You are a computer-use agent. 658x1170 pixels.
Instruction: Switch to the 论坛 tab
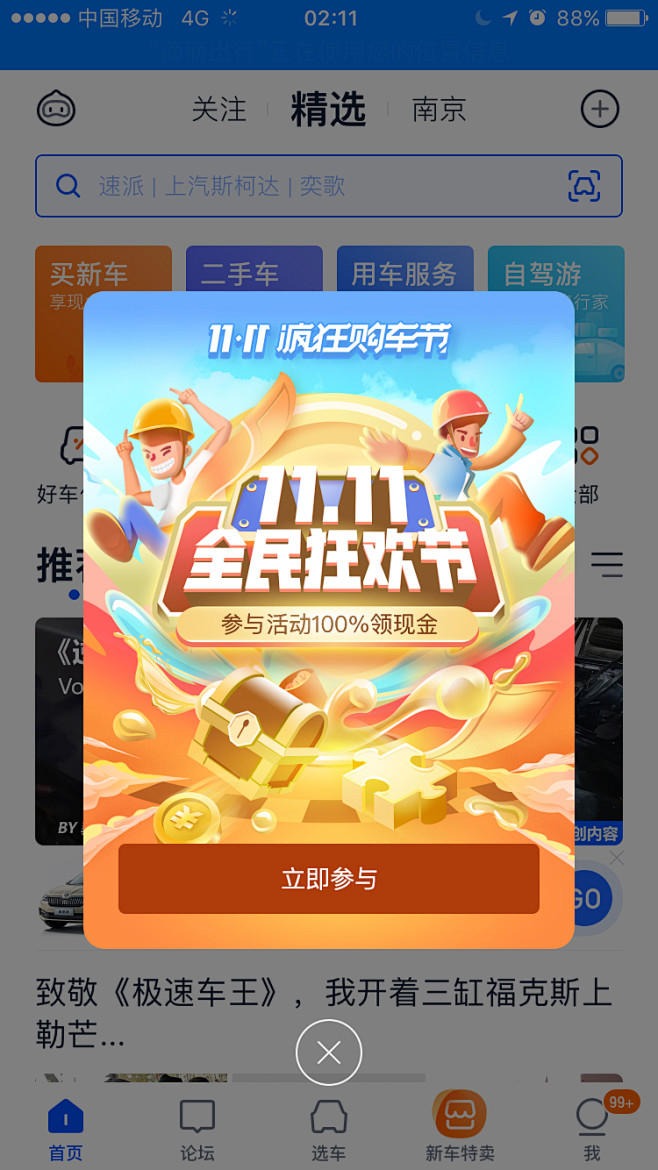click(197, 1130)
